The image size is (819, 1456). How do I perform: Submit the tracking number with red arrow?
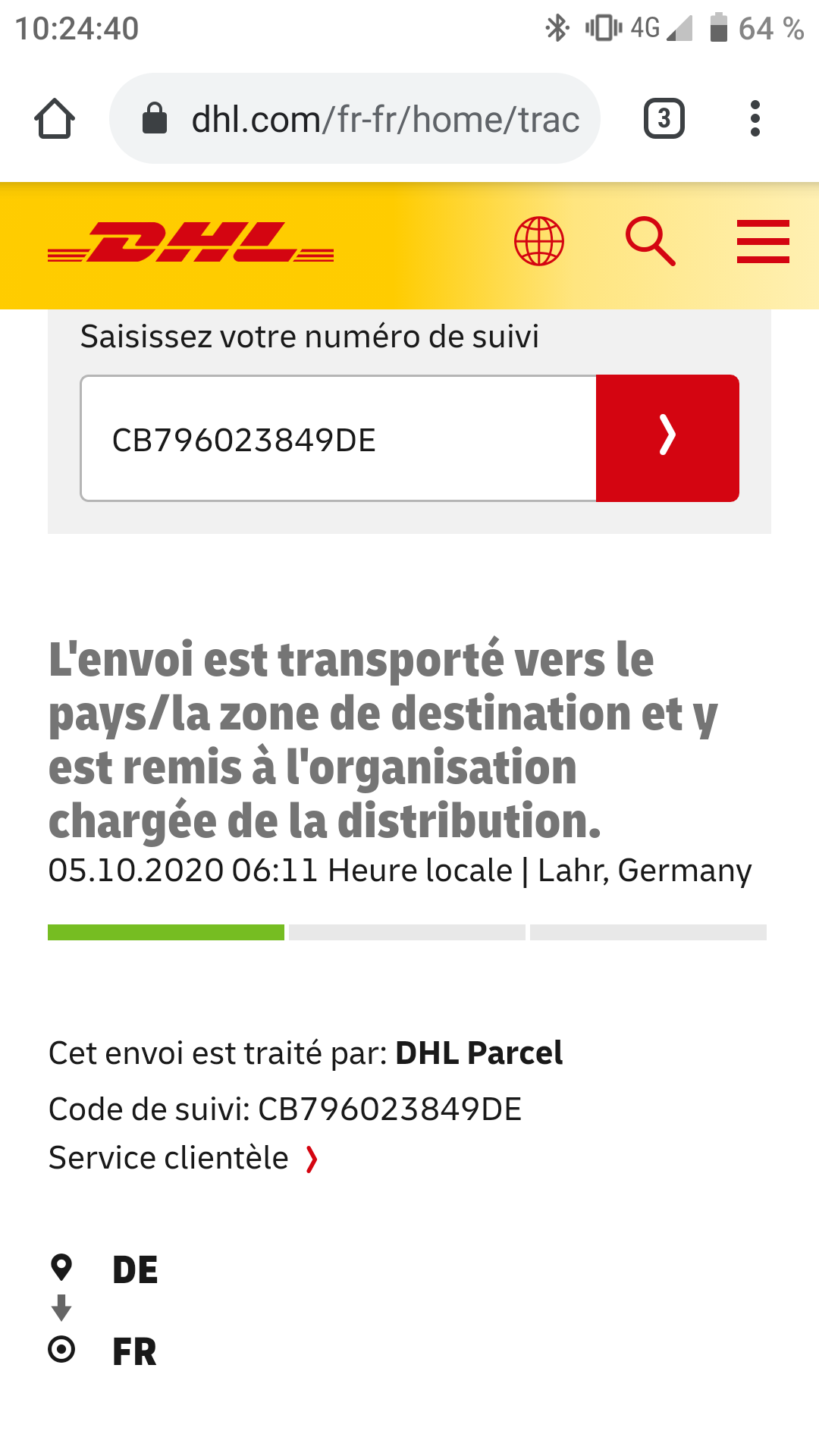coord(667,438)
